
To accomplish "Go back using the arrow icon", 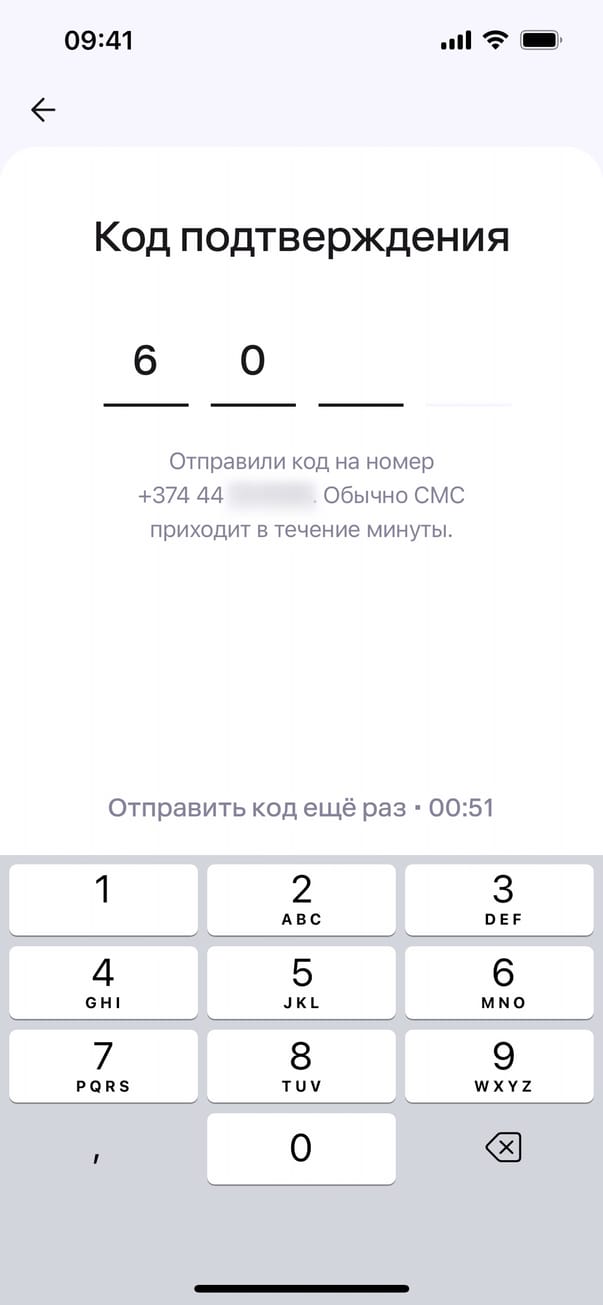I will click(43, 110).
